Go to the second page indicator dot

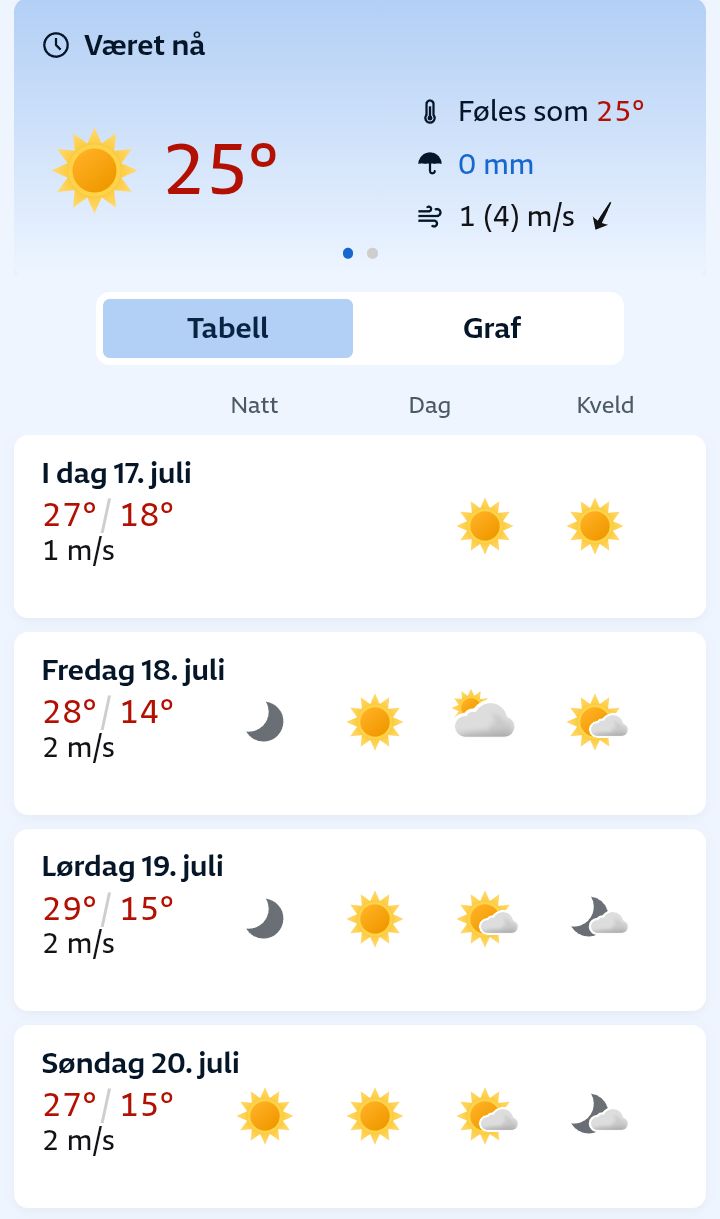coord(372,253)
